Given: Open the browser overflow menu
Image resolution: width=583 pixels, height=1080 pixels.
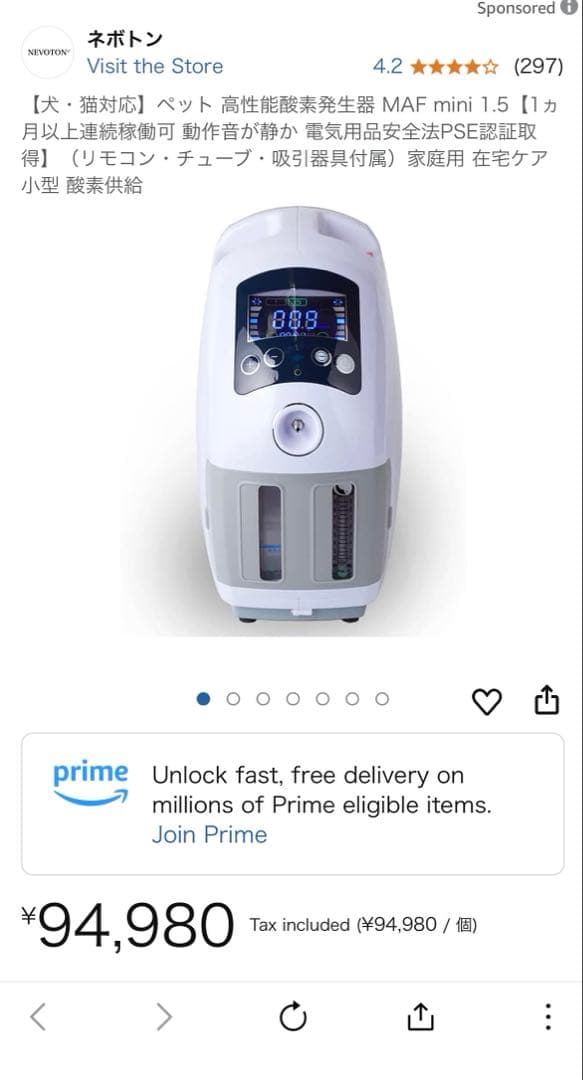Looking at the screenshot, I should pos(548,1017).
